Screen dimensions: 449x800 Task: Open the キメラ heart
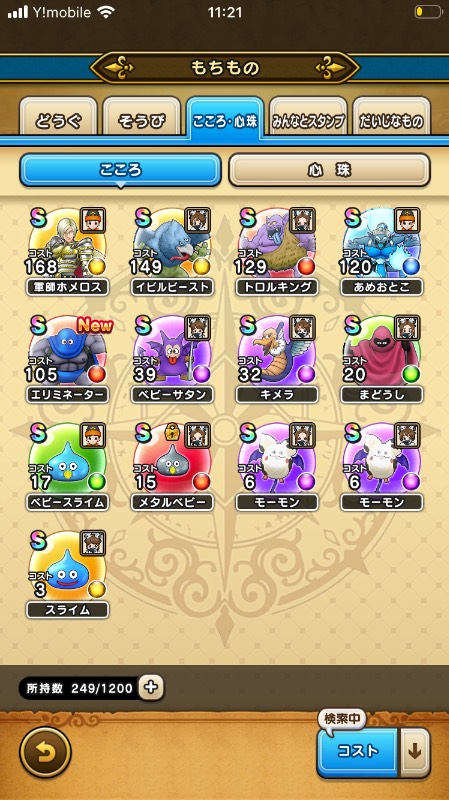pos(277,359)
